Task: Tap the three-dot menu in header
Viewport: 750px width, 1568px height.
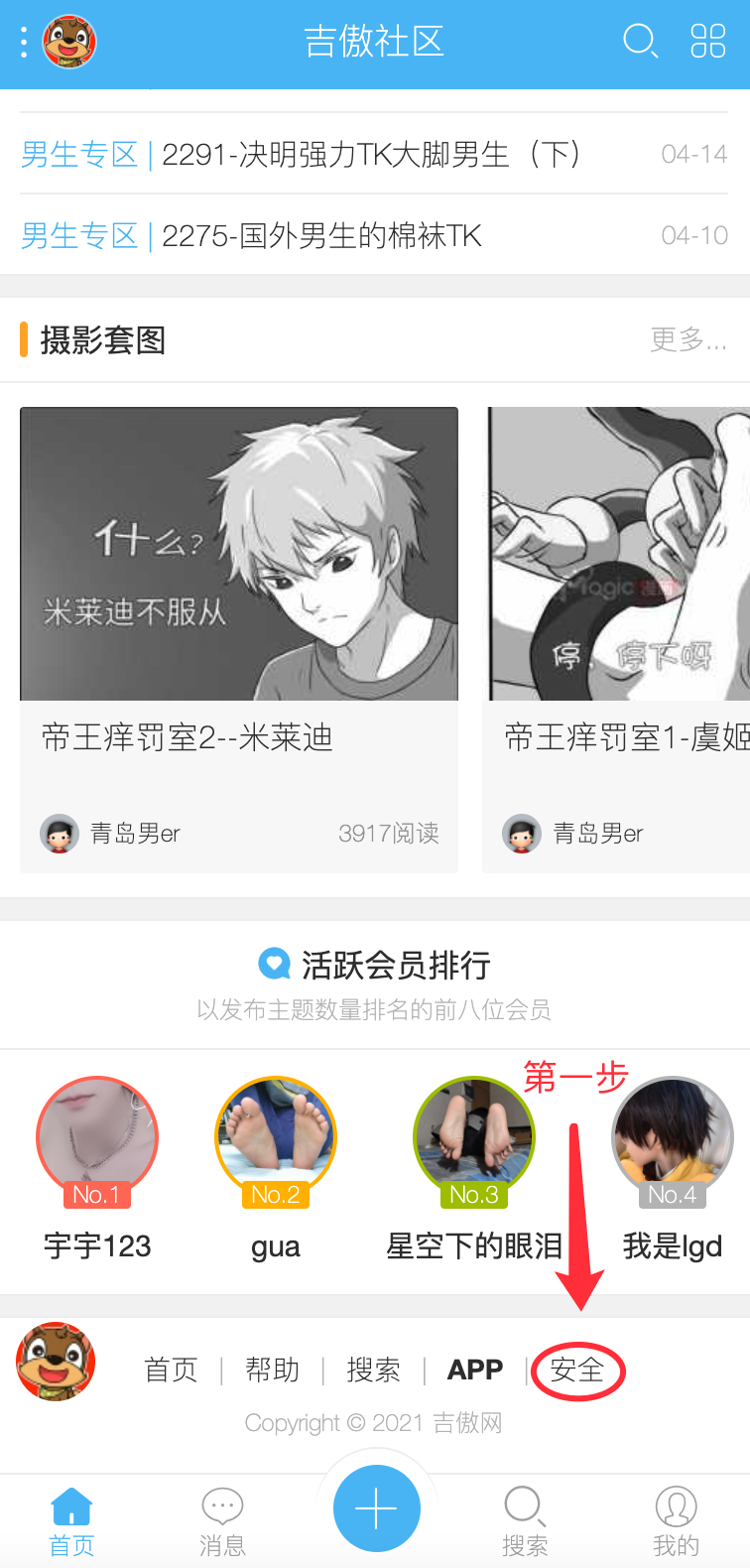Action: tap(24, 42)
